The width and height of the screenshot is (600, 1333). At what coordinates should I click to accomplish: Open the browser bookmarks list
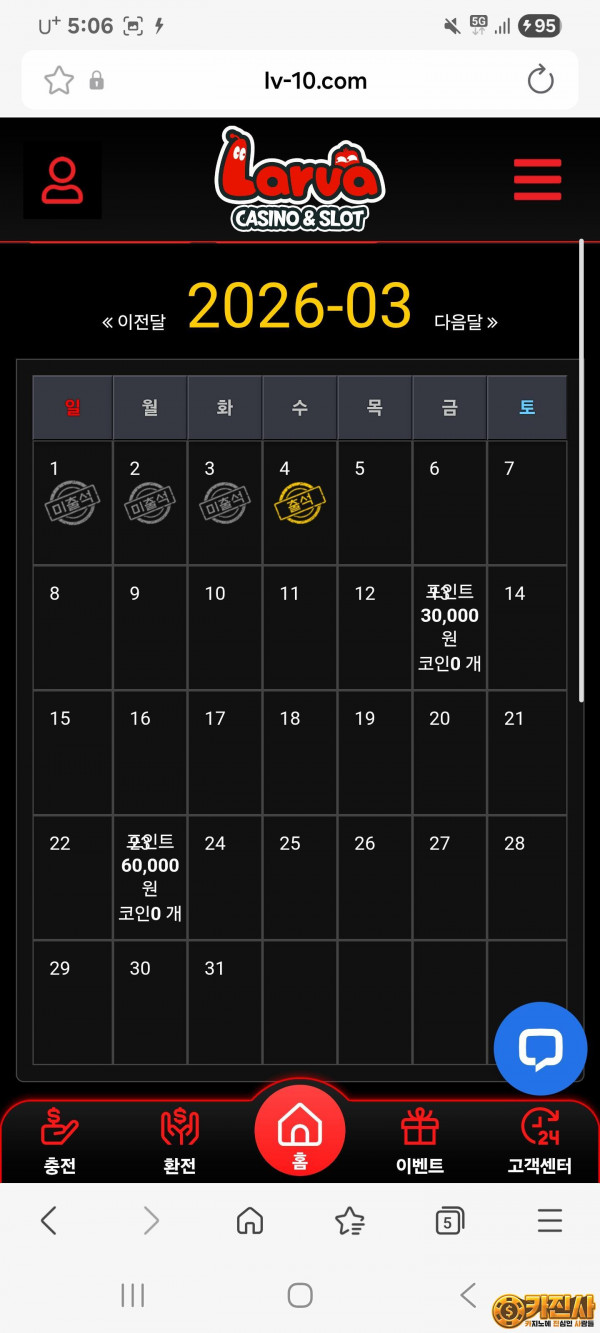coord(350,1220)
